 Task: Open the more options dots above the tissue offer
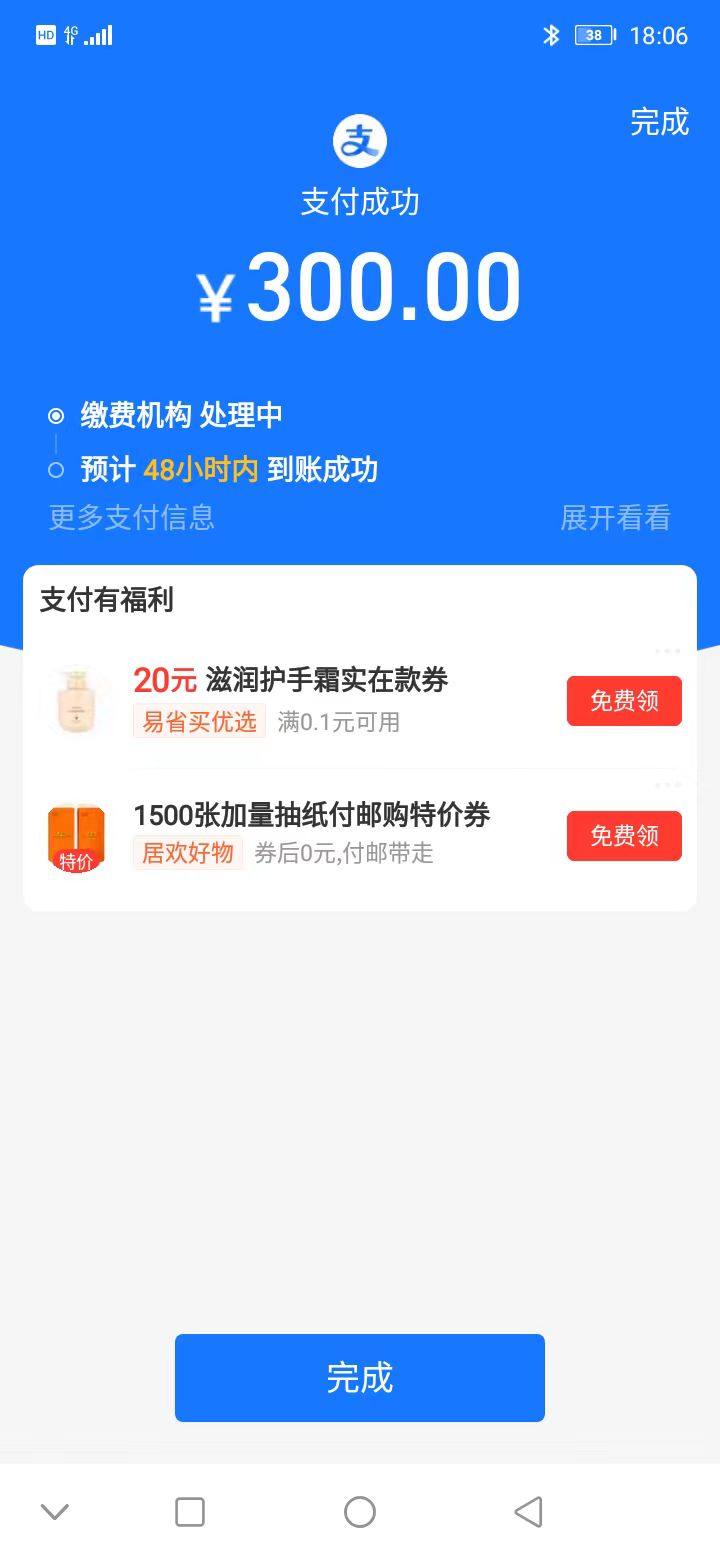tap(668, 785)
